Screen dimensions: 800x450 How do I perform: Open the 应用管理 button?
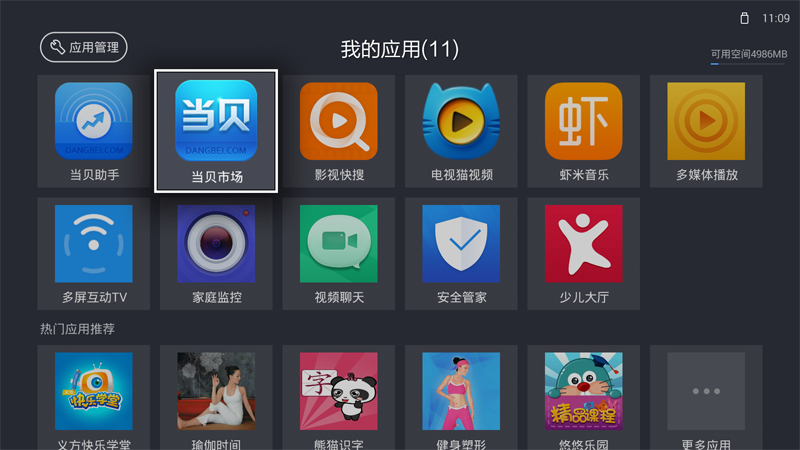[x=84, y=47]
